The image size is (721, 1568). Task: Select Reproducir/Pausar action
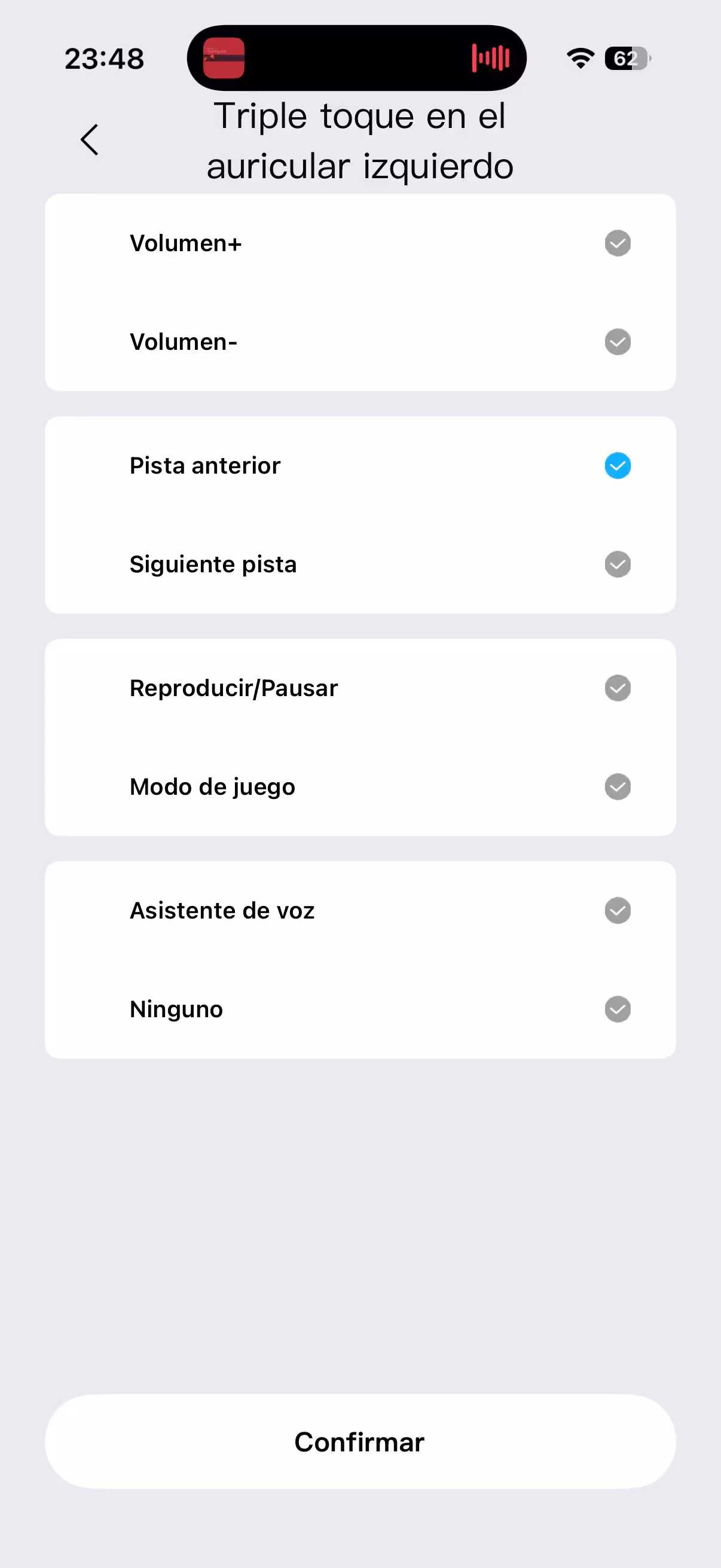point(617,688)
